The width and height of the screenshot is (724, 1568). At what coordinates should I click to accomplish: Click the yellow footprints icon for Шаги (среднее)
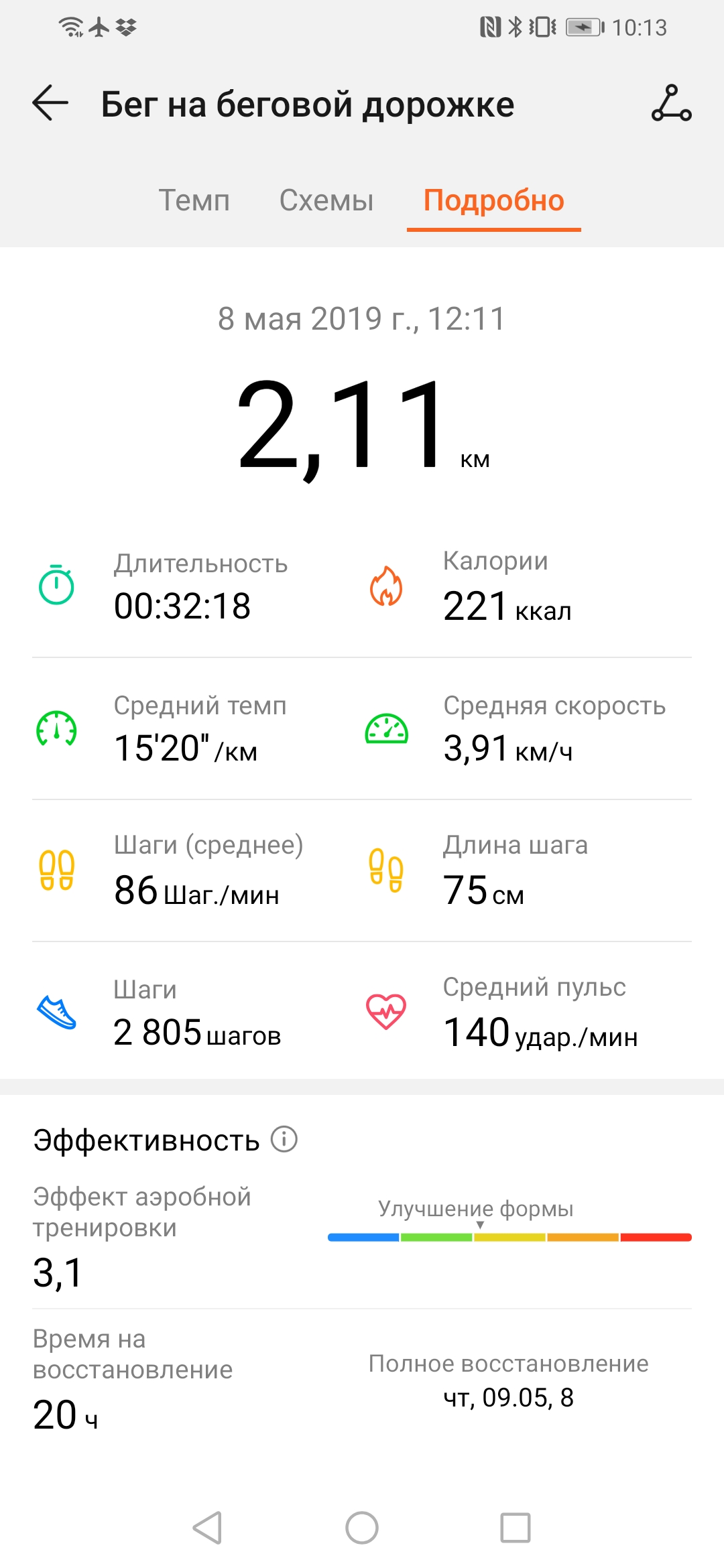pyautogui.click(x=56, y=871)
